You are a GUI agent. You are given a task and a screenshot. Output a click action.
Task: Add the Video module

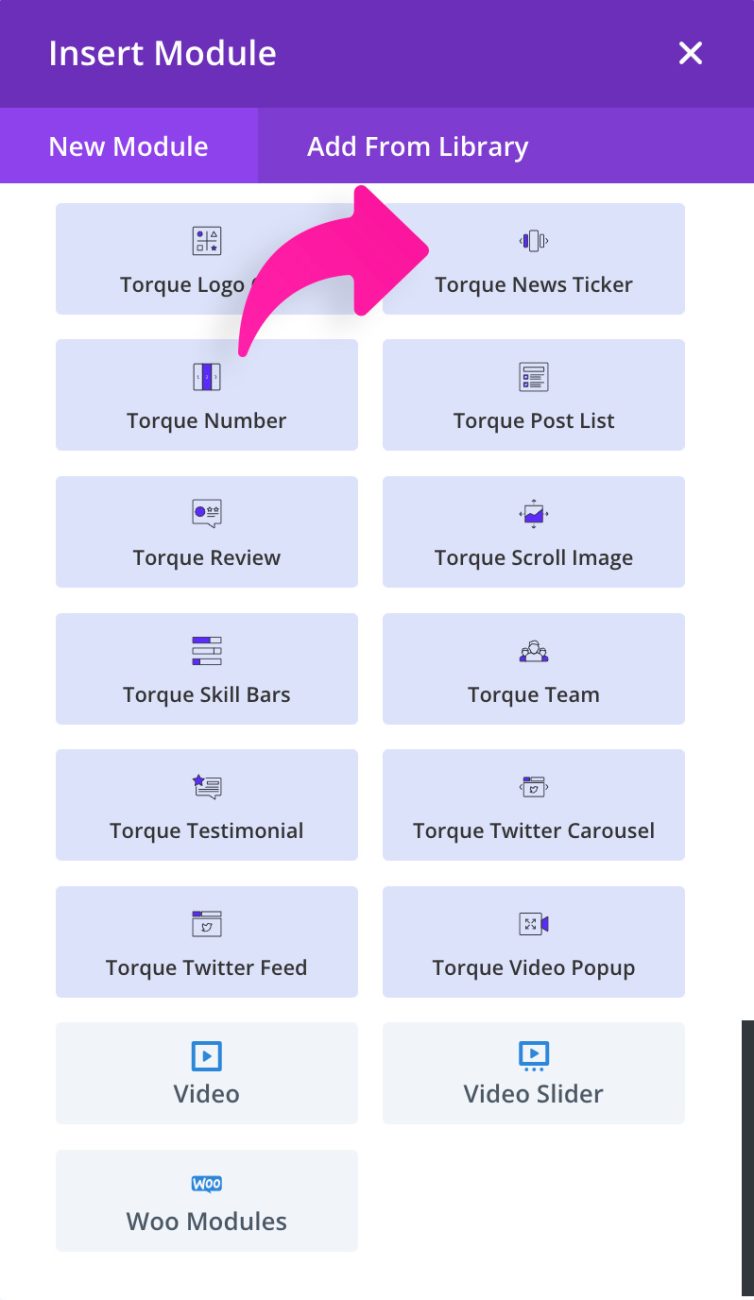tap(206, 1073)
